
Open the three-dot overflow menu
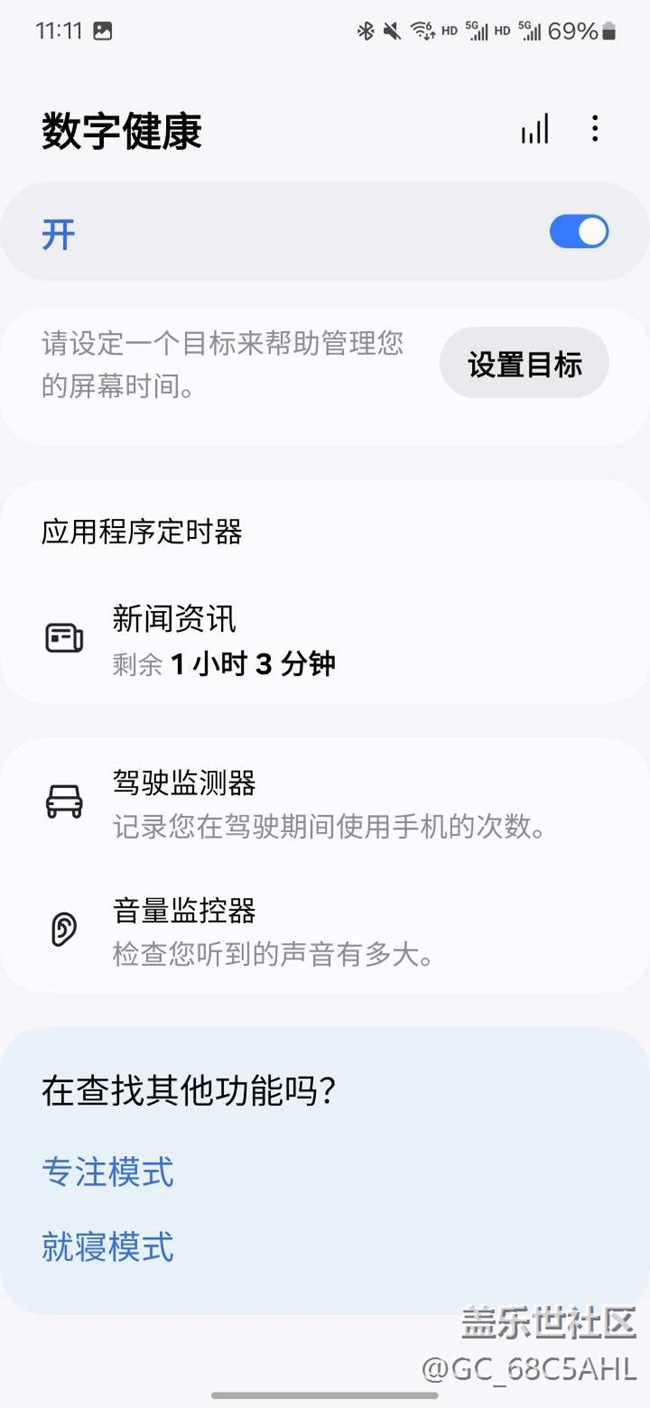[x=595, y=129]
